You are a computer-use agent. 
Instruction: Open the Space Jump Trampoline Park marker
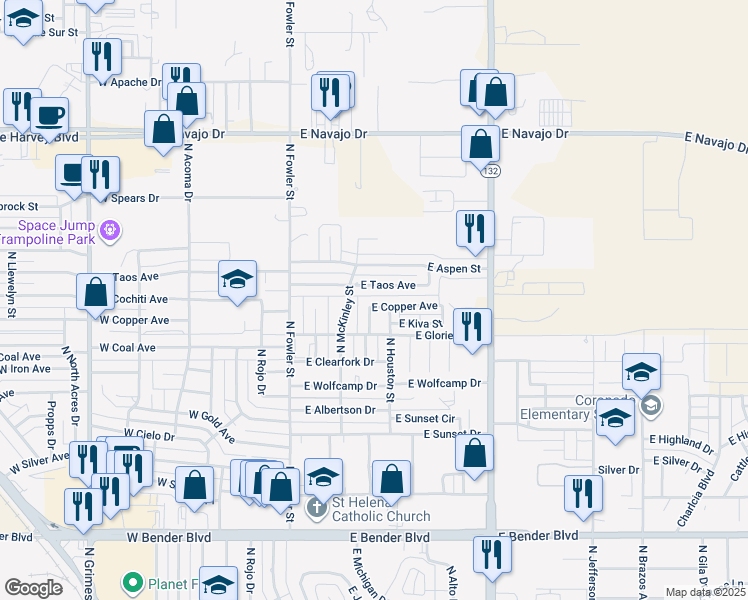pos(110,231)
